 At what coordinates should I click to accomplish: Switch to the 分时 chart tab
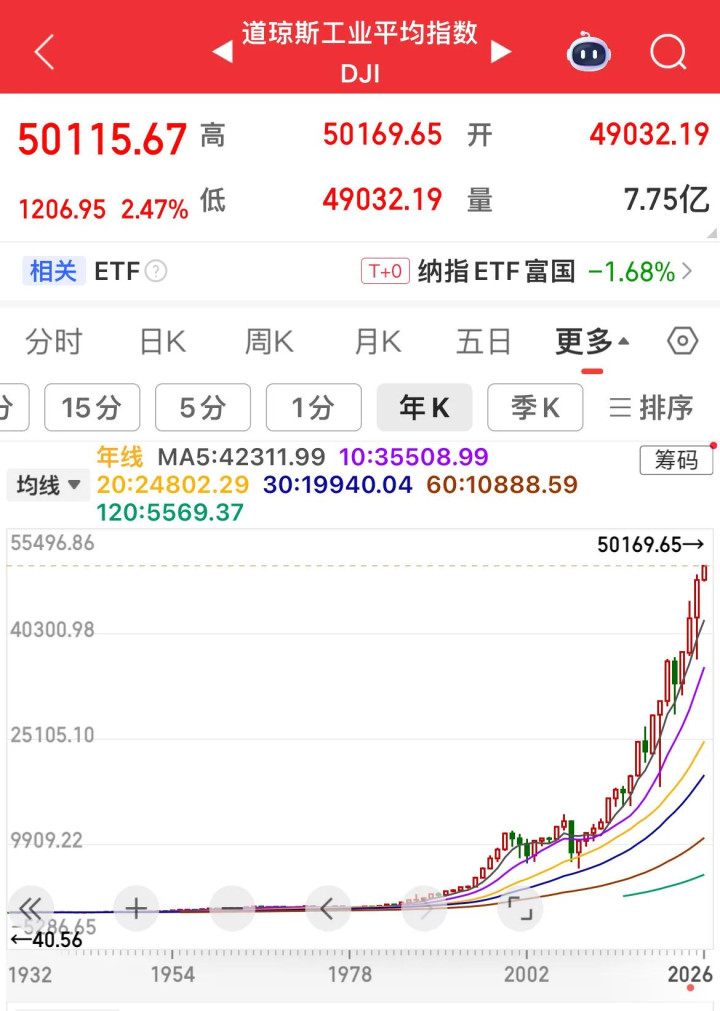(54, 342)
